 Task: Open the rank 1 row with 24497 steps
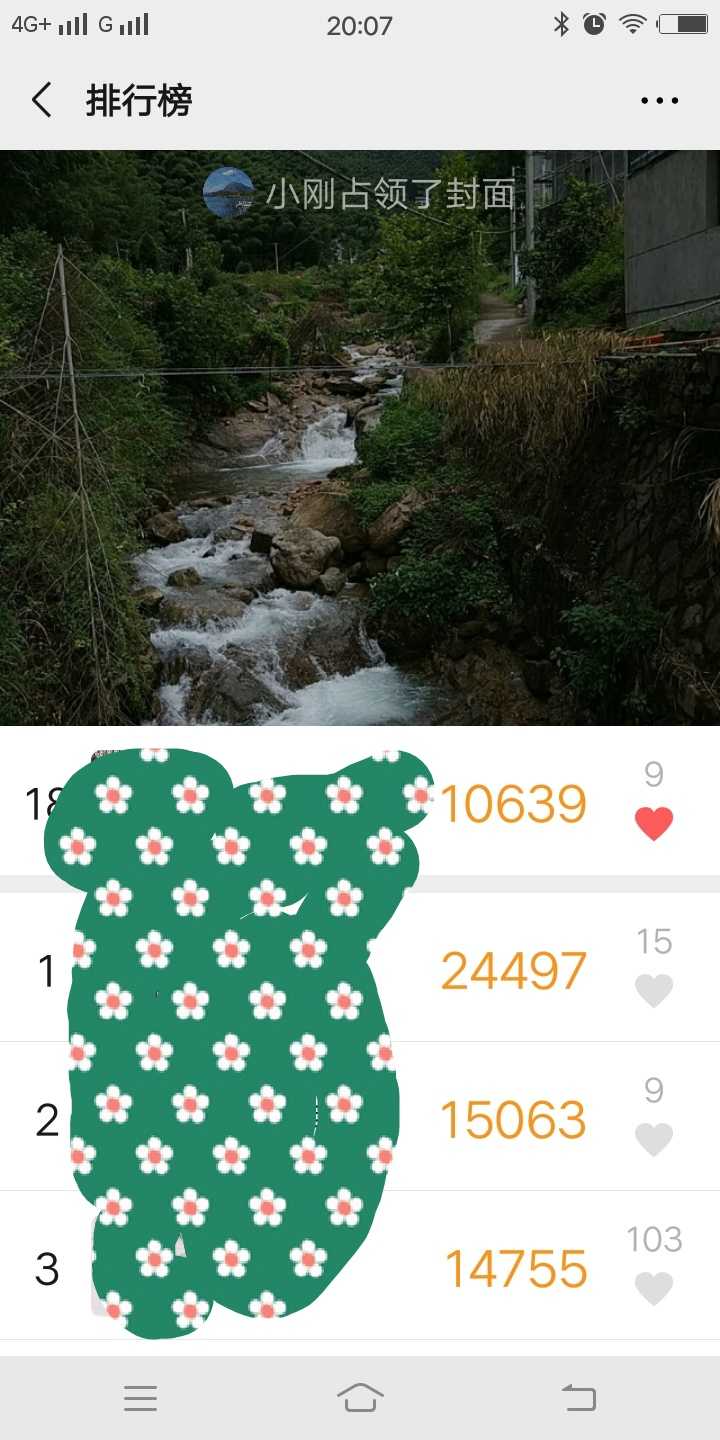[x=360, y=967]
